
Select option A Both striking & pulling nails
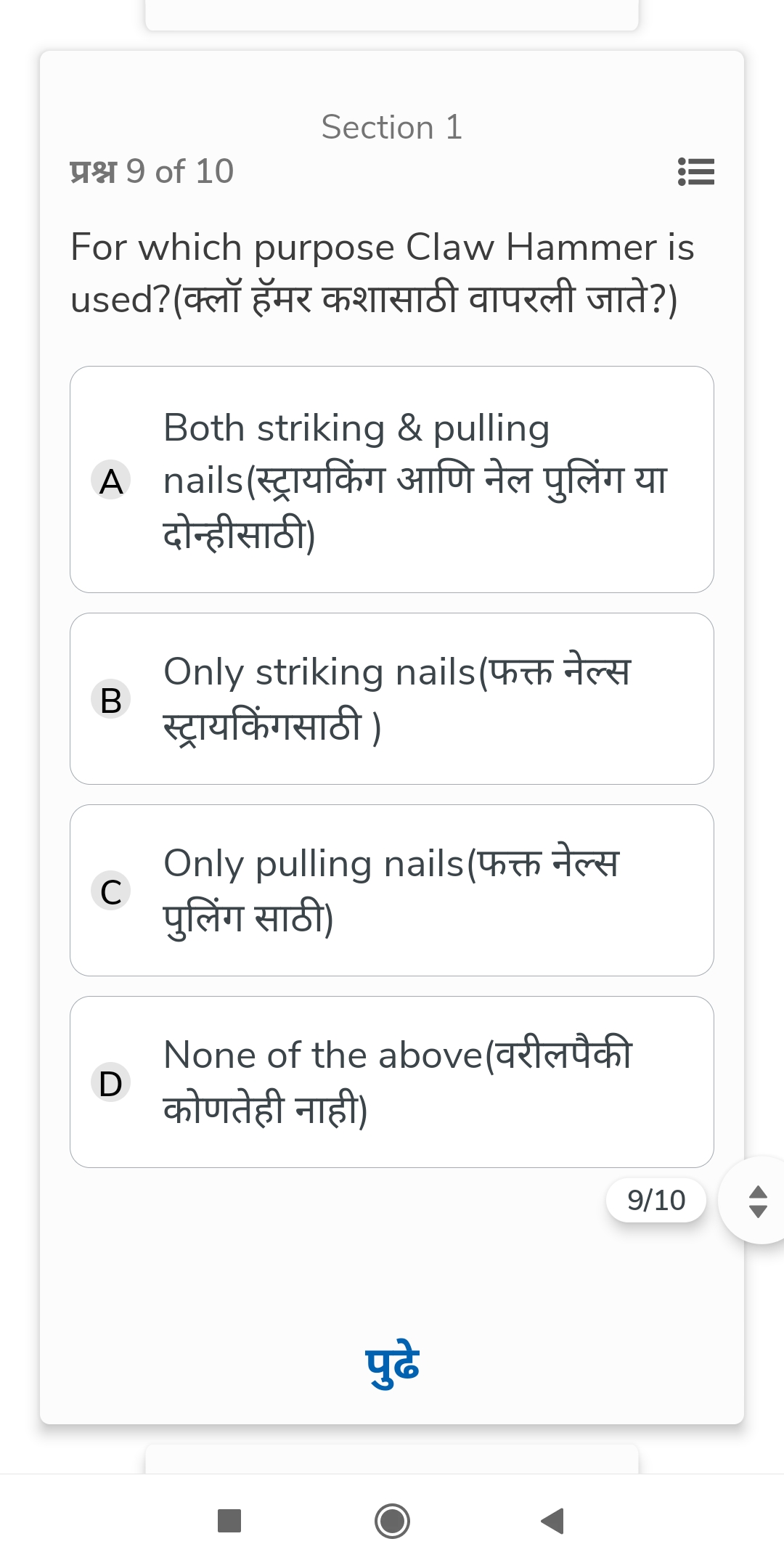[392, 480]
